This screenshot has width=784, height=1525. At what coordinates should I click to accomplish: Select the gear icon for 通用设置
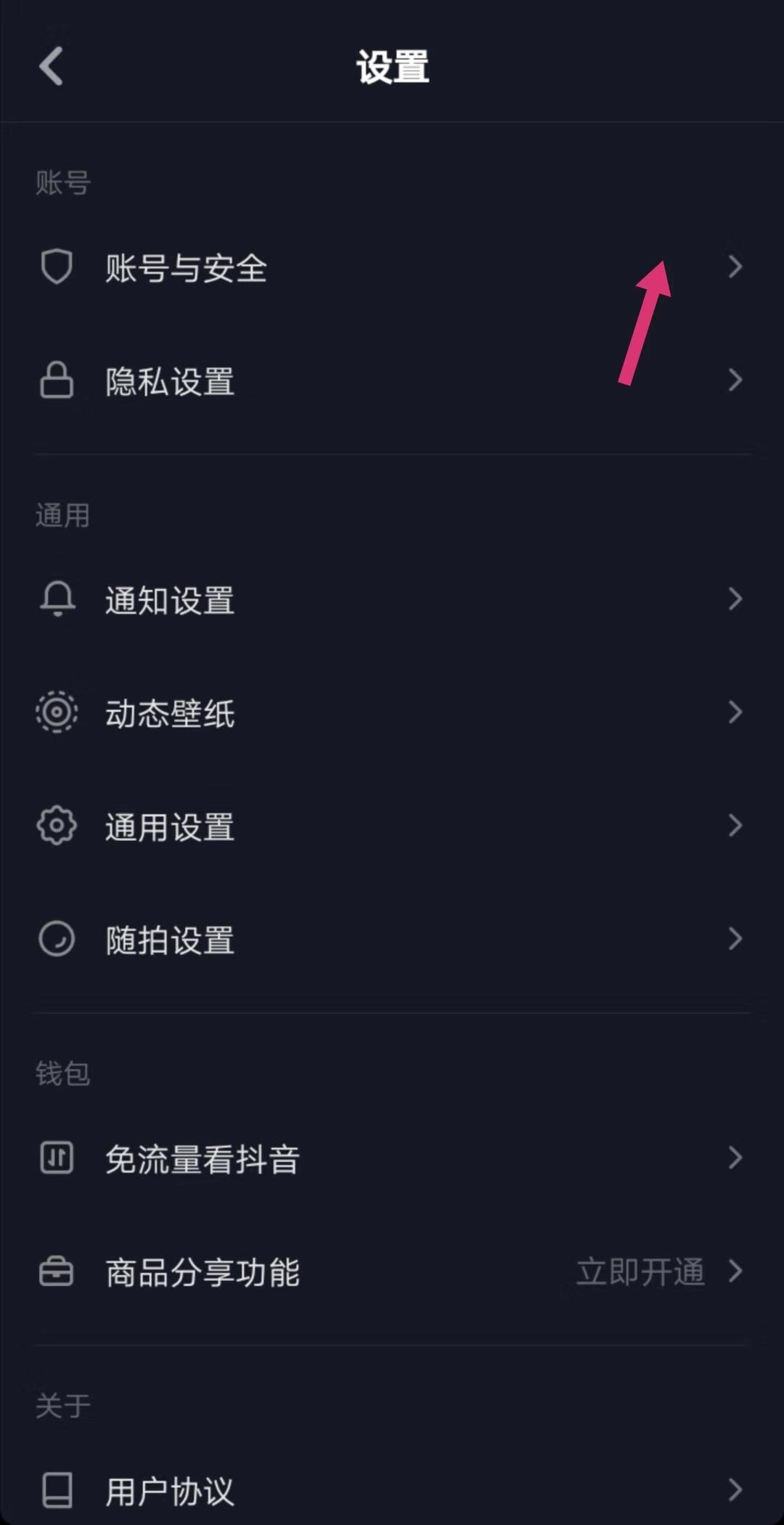(57, 826)
